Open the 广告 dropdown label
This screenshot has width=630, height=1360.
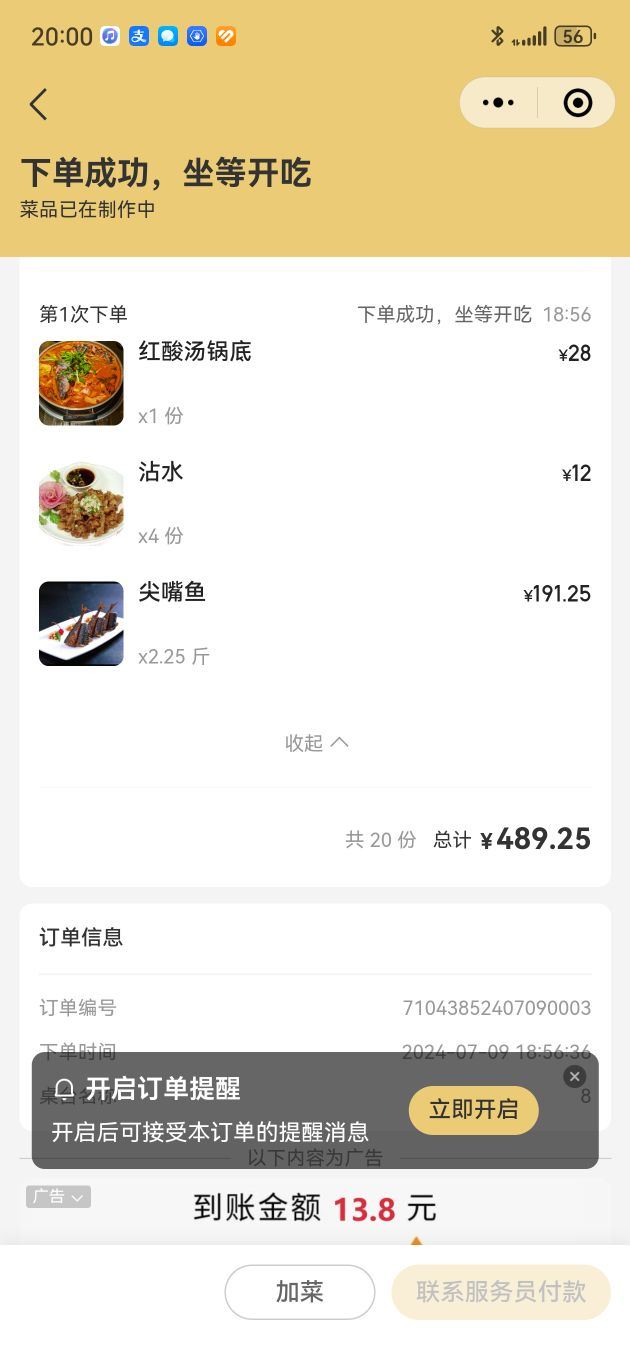coord(58,1196)
